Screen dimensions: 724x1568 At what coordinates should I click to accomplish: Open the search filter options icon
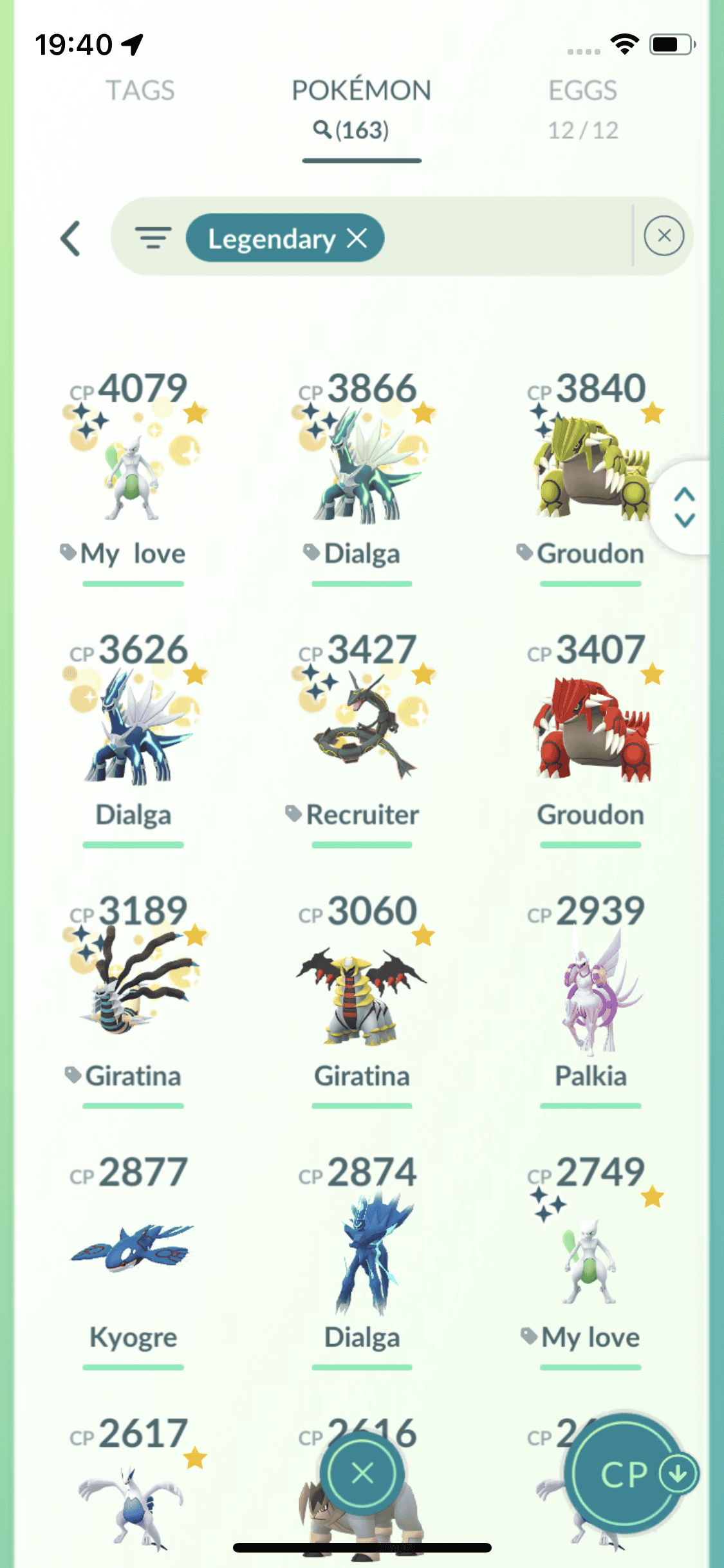[x=153, y=238]
